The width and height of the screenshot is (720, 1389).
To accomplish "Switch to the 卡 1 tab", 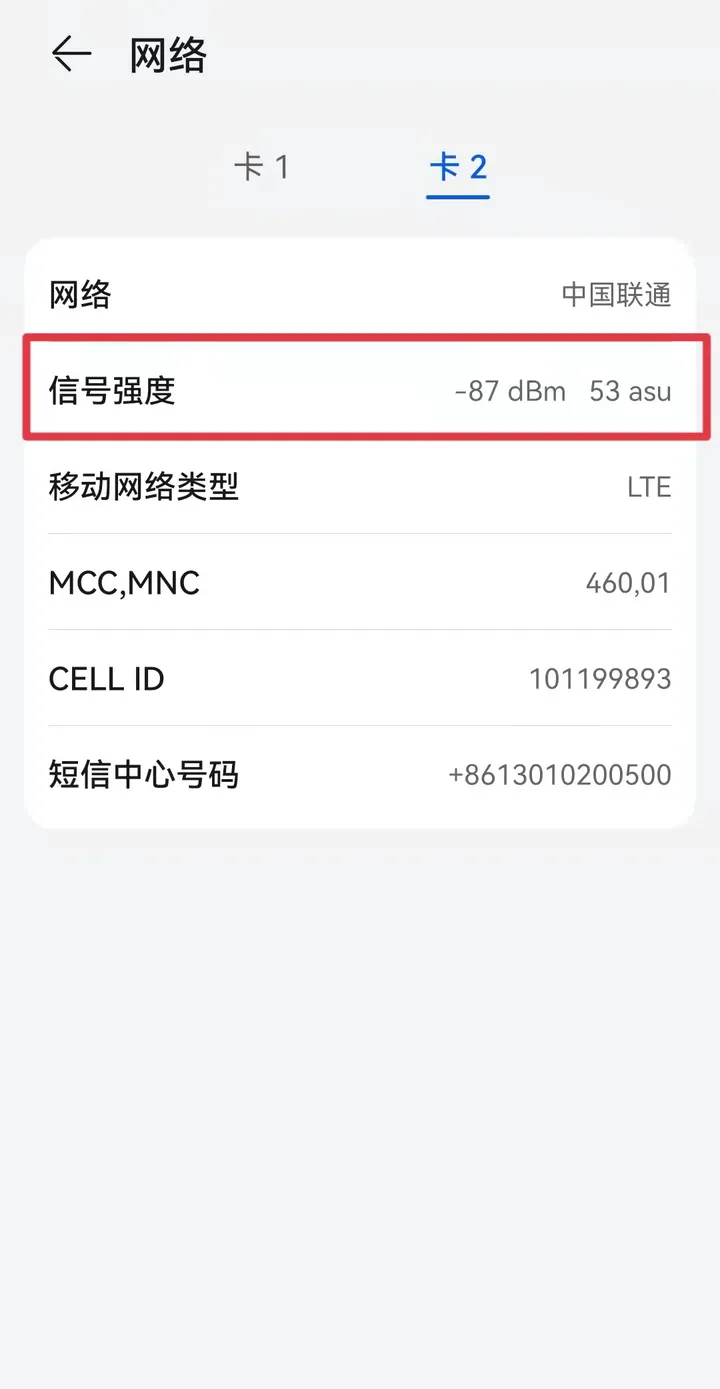I will pyautogui.click(x=262, y=167).
